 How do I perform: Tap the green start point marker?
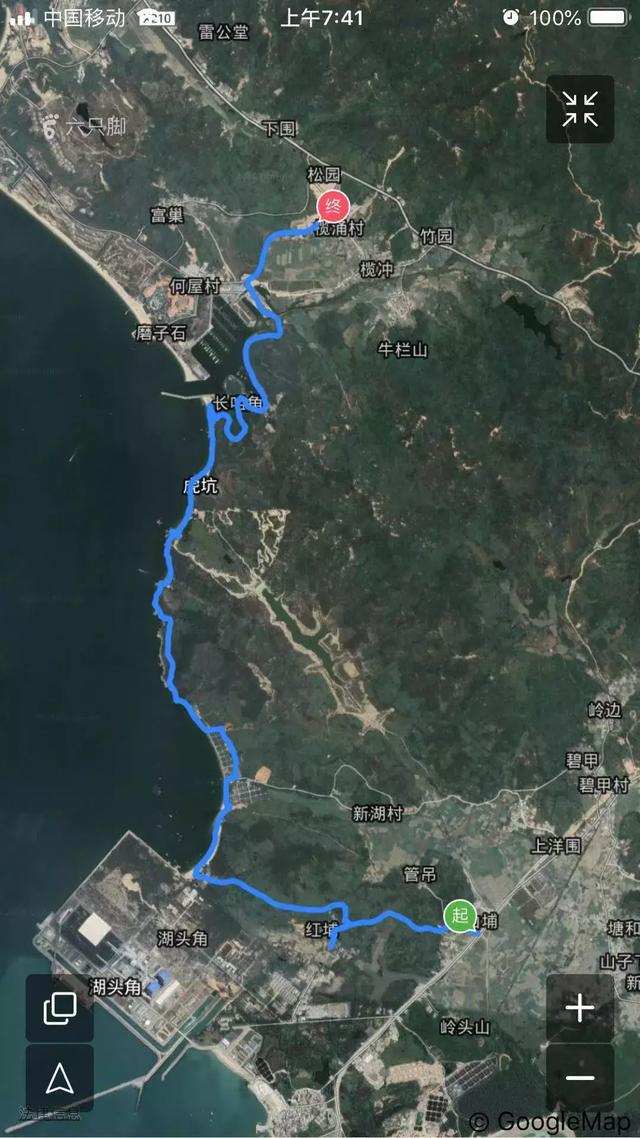(459, 917)
